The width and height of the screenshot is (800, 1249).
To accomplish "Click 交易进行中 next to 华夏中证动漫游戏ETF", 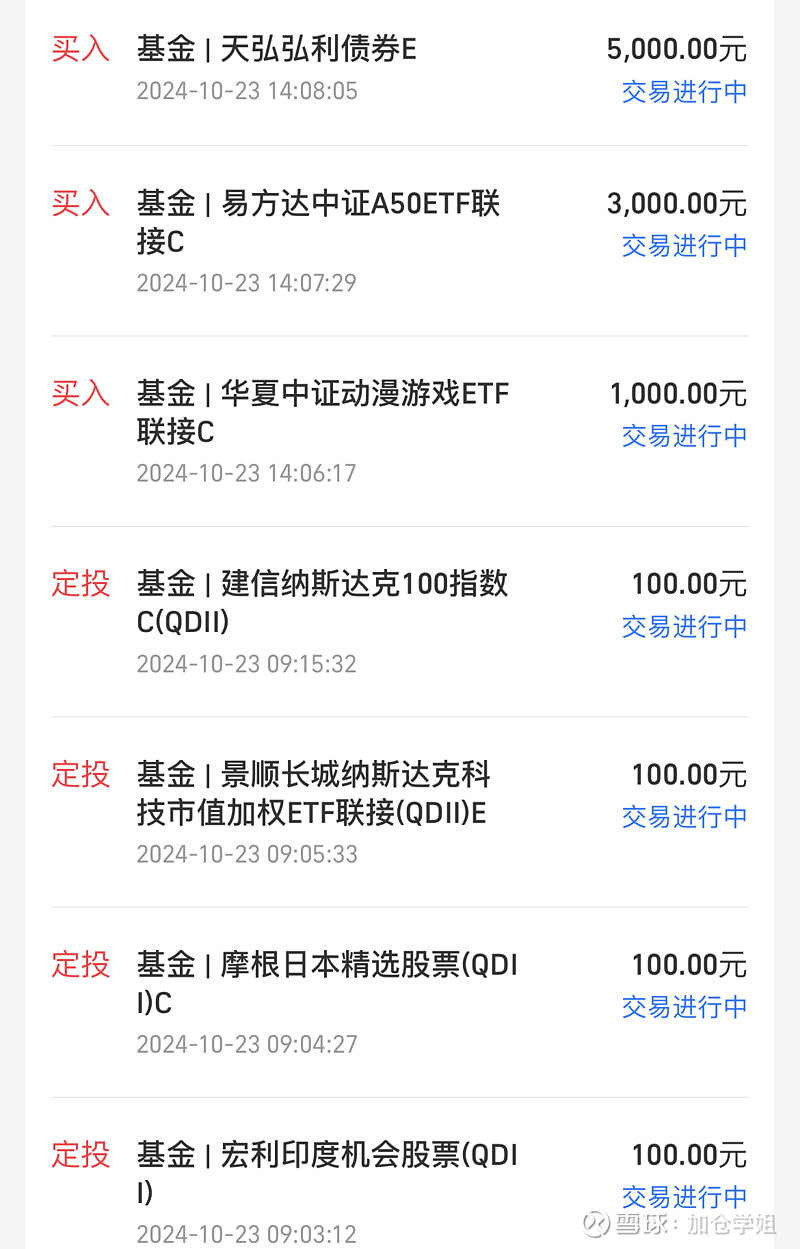I will [x=684, y=436].
